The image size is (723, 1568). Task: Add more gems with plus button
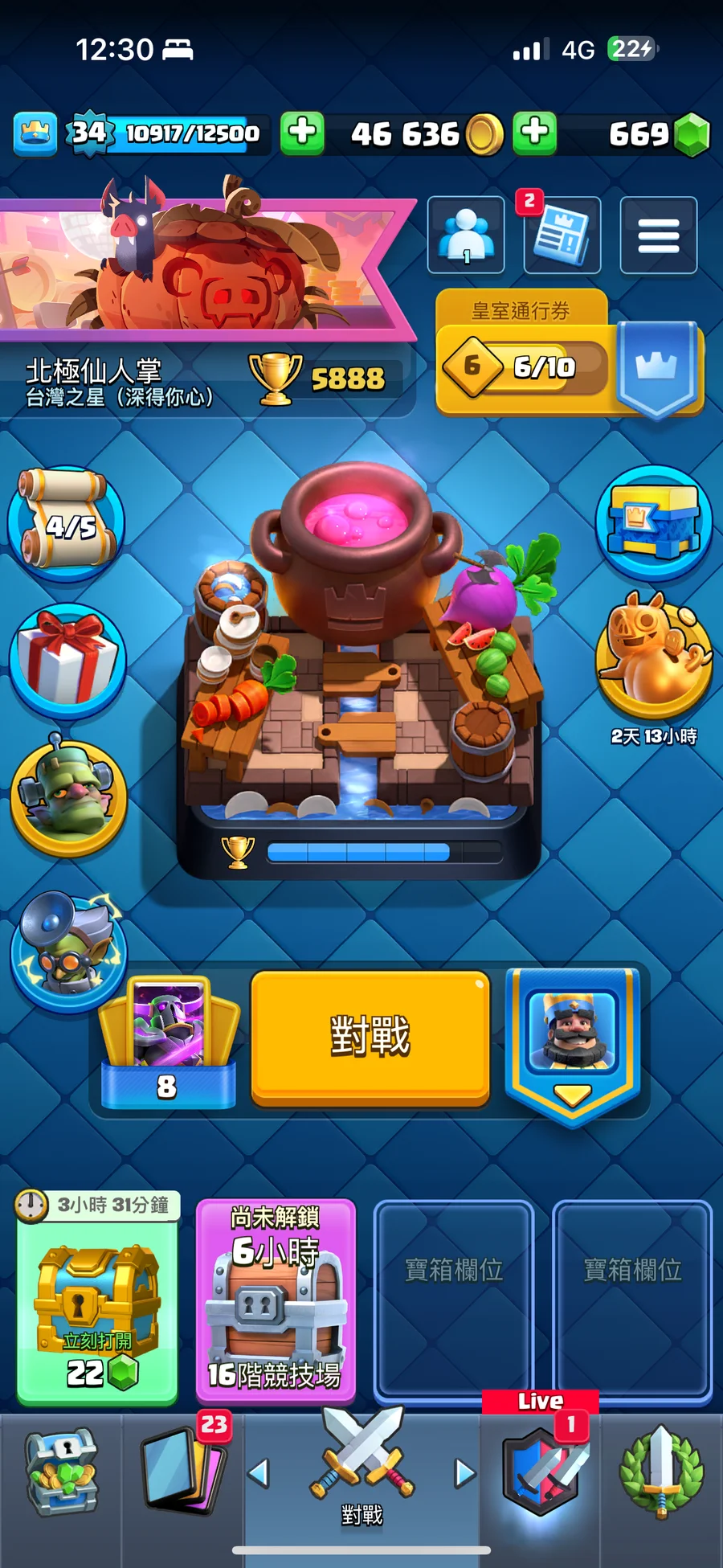click(535, 133)
